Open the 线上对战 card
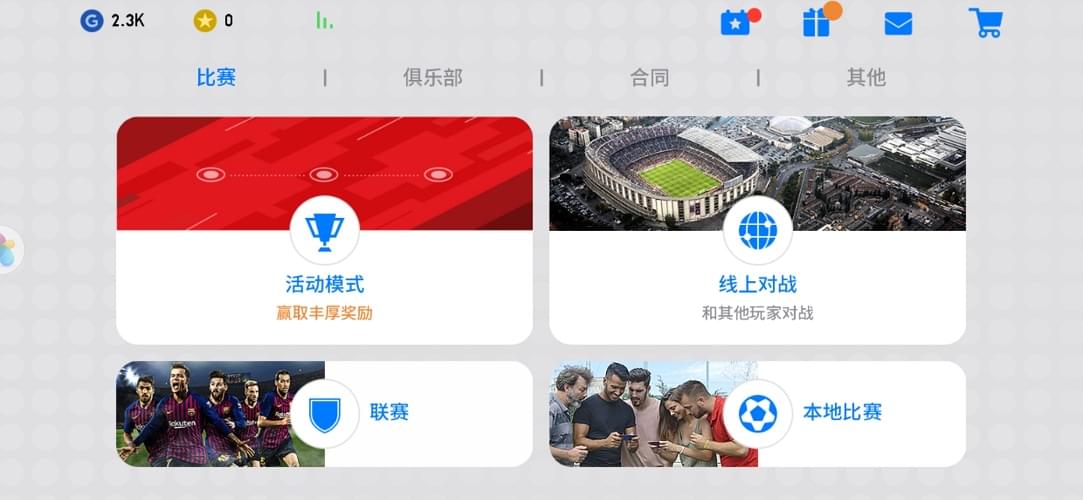1083x500 pixels. (757, 231)
